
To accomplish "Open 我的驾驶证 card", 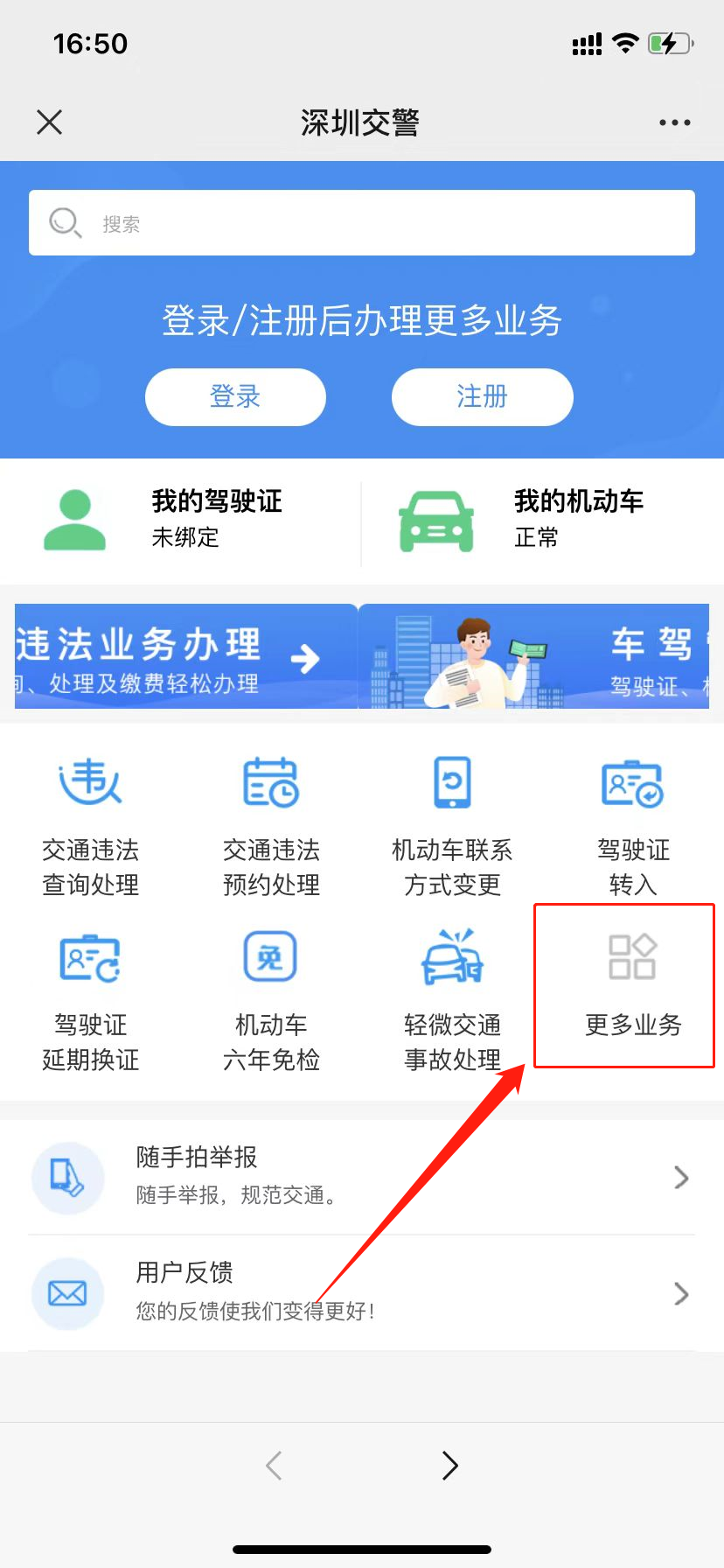I will (x=181, y=519).
